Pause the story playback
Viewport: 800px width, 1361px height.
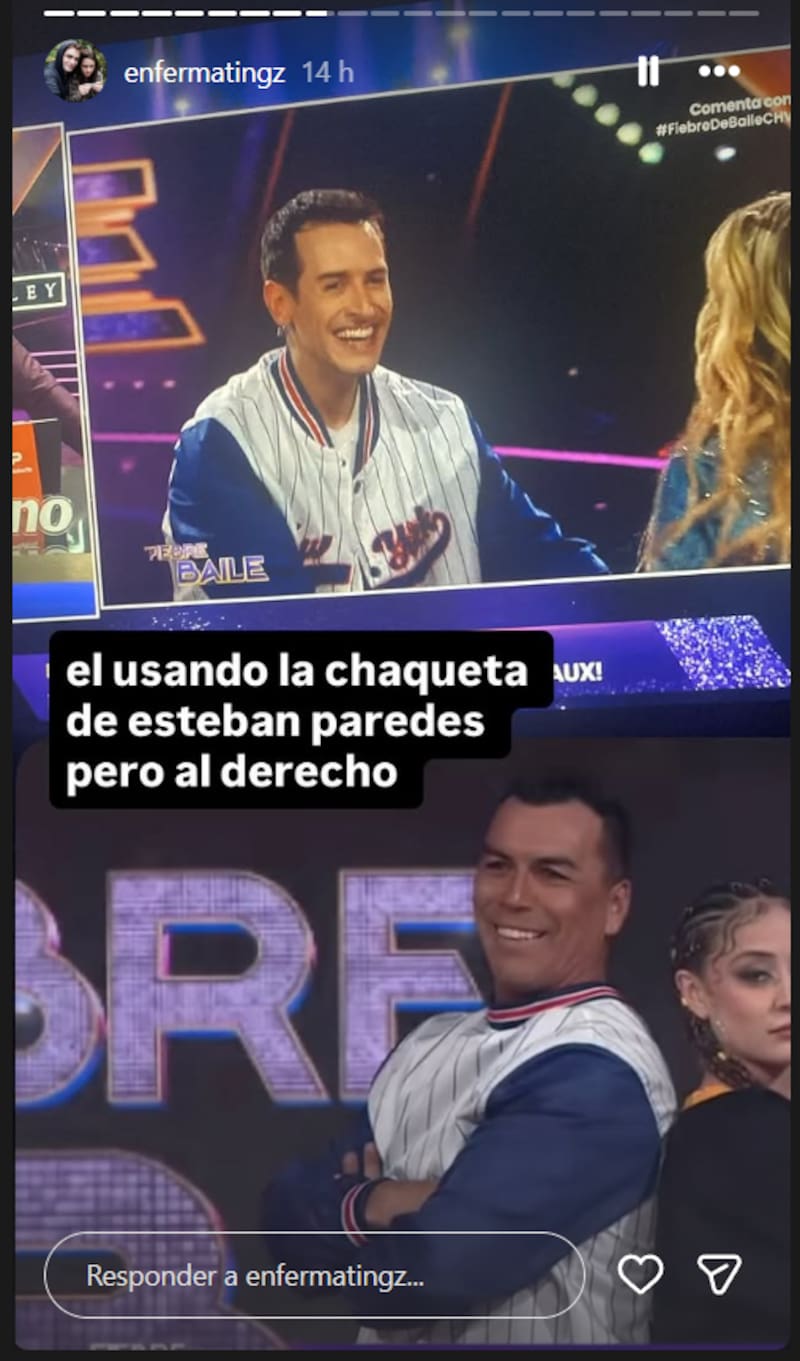(x=648, y=71)
